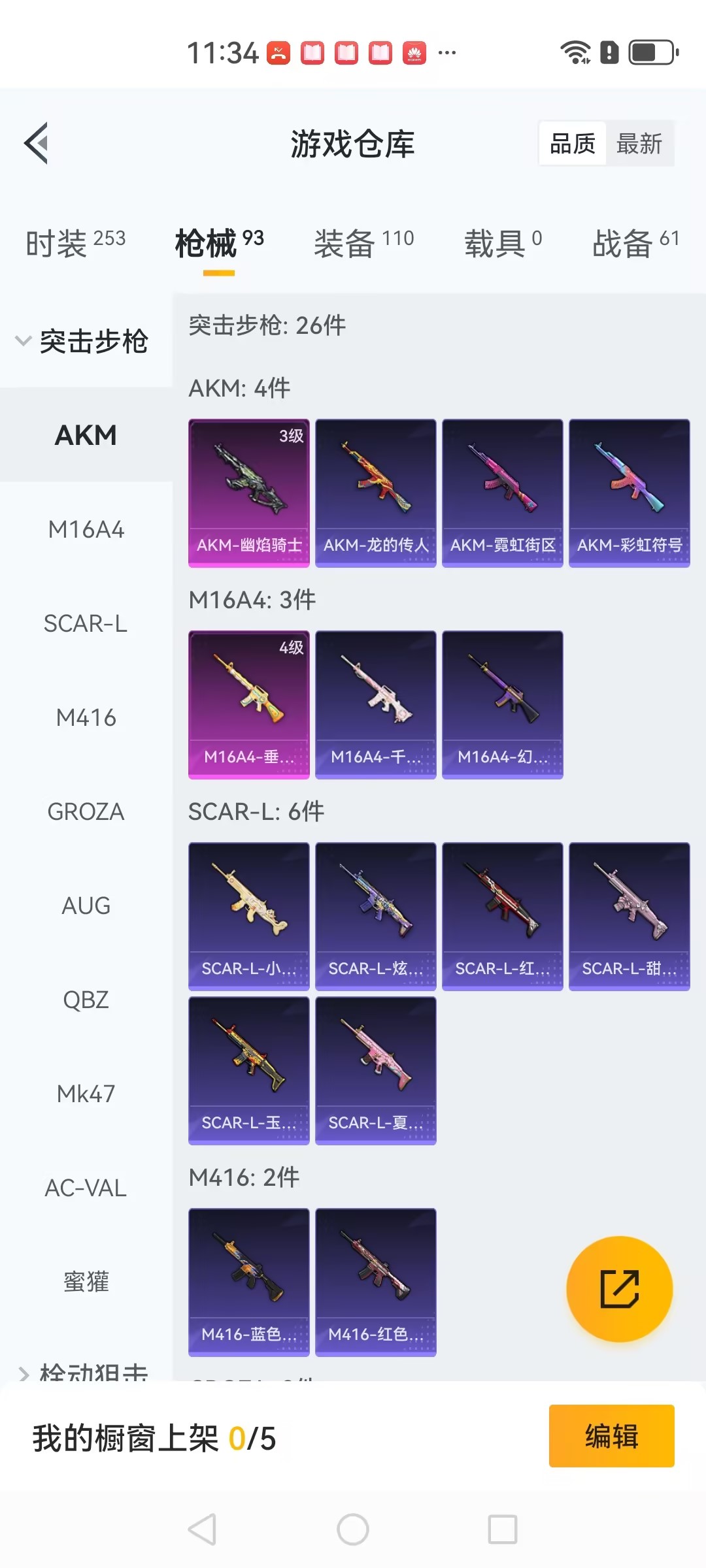Select AUG in the sidebar
The width and height of the screenshot is (706, 1568).
coord(86,906)
